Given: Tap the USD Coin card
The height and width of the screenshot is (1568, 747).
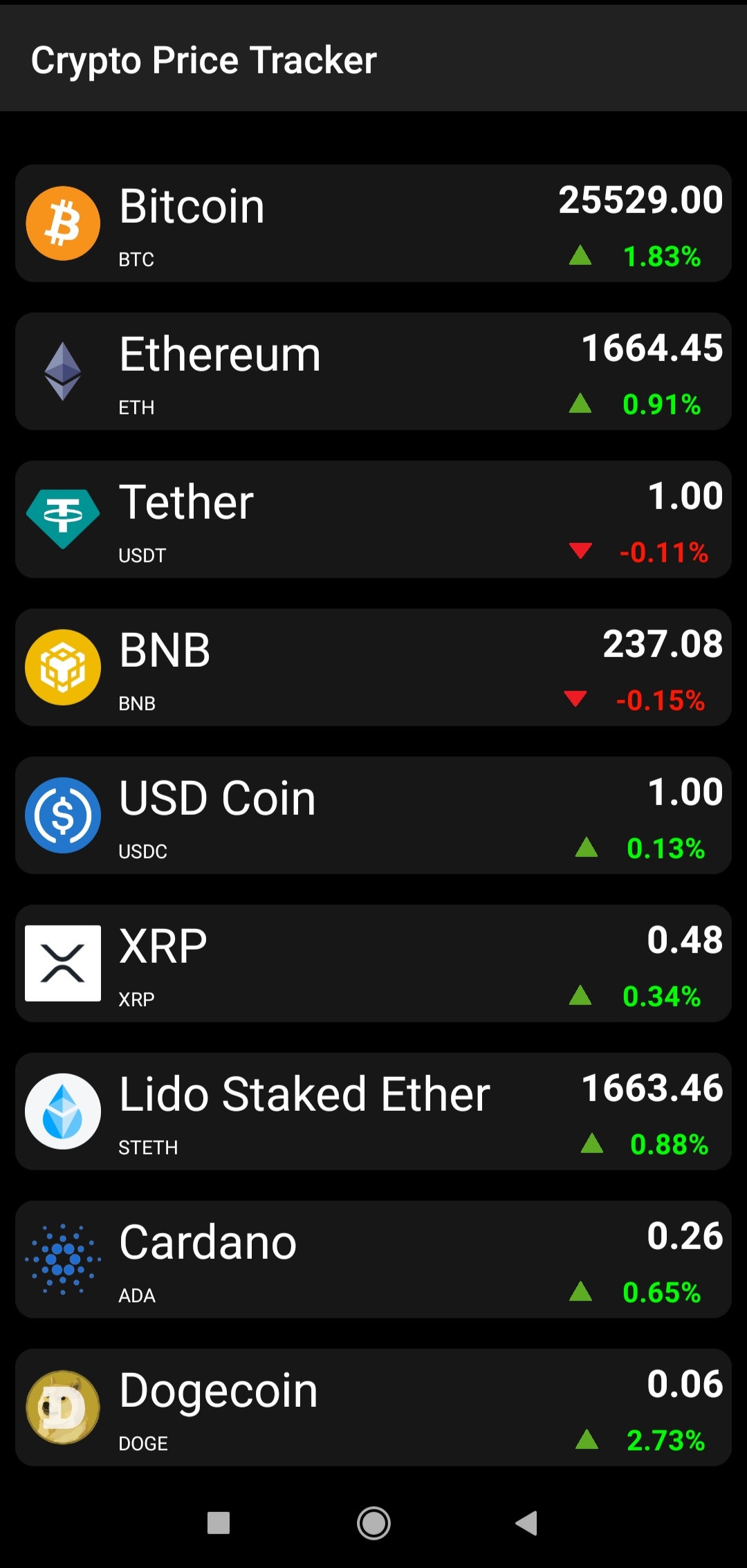Looking at the screenshot, I should (373, 815).
